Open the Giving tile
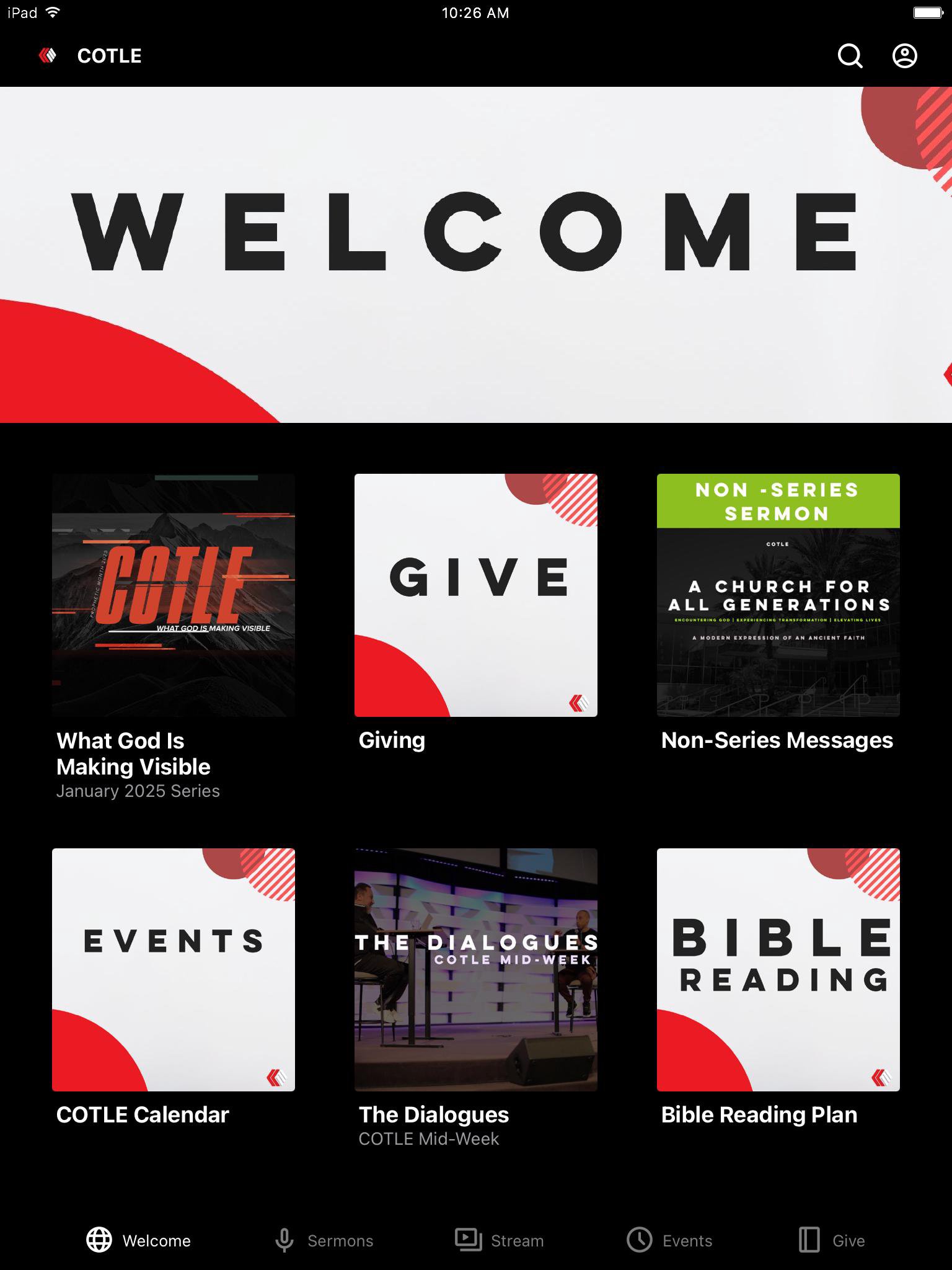The image size is (952, 1270). (x=476, y=595)
